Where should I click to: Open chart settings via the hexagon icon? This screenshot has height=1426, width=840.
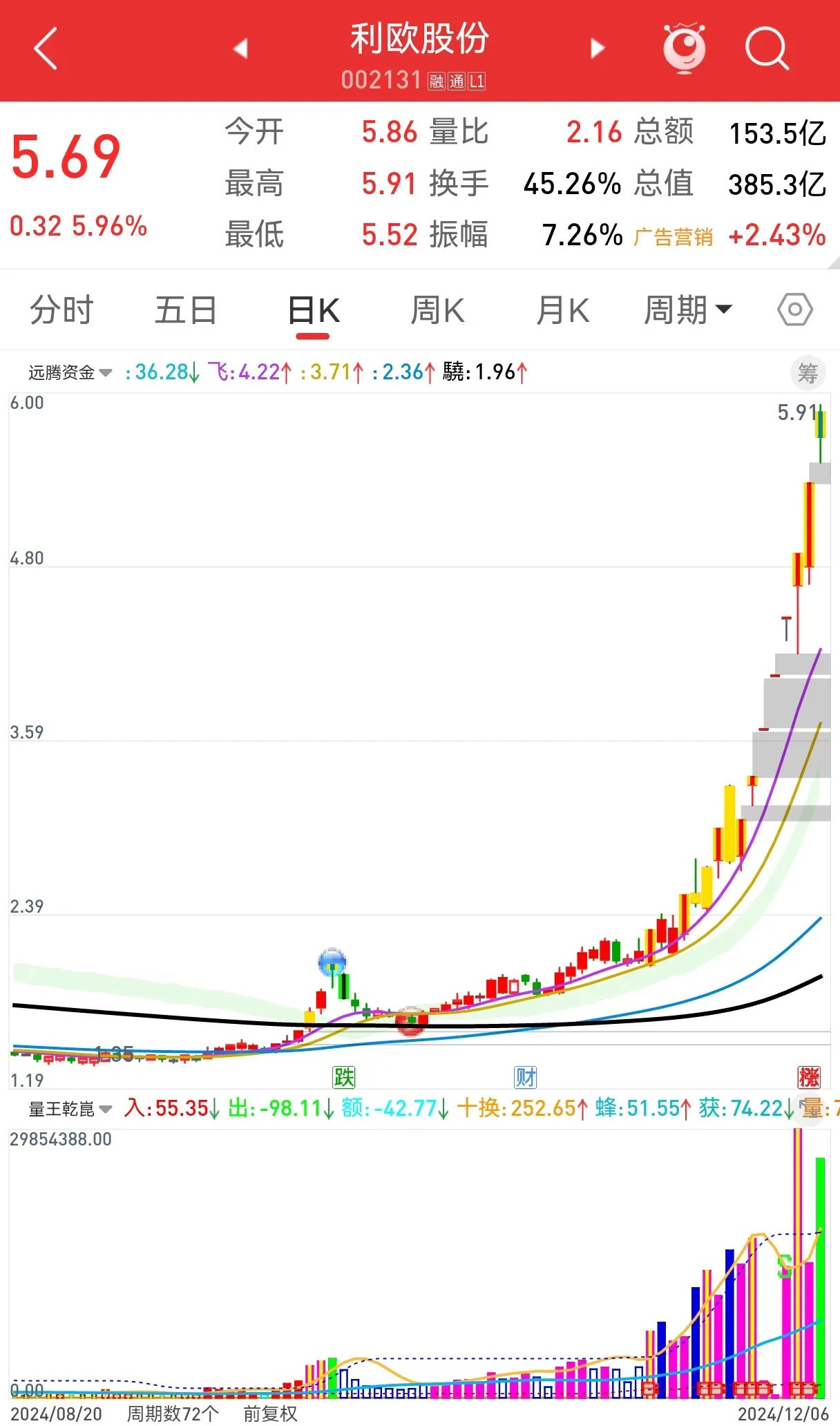tap(794, 310)
